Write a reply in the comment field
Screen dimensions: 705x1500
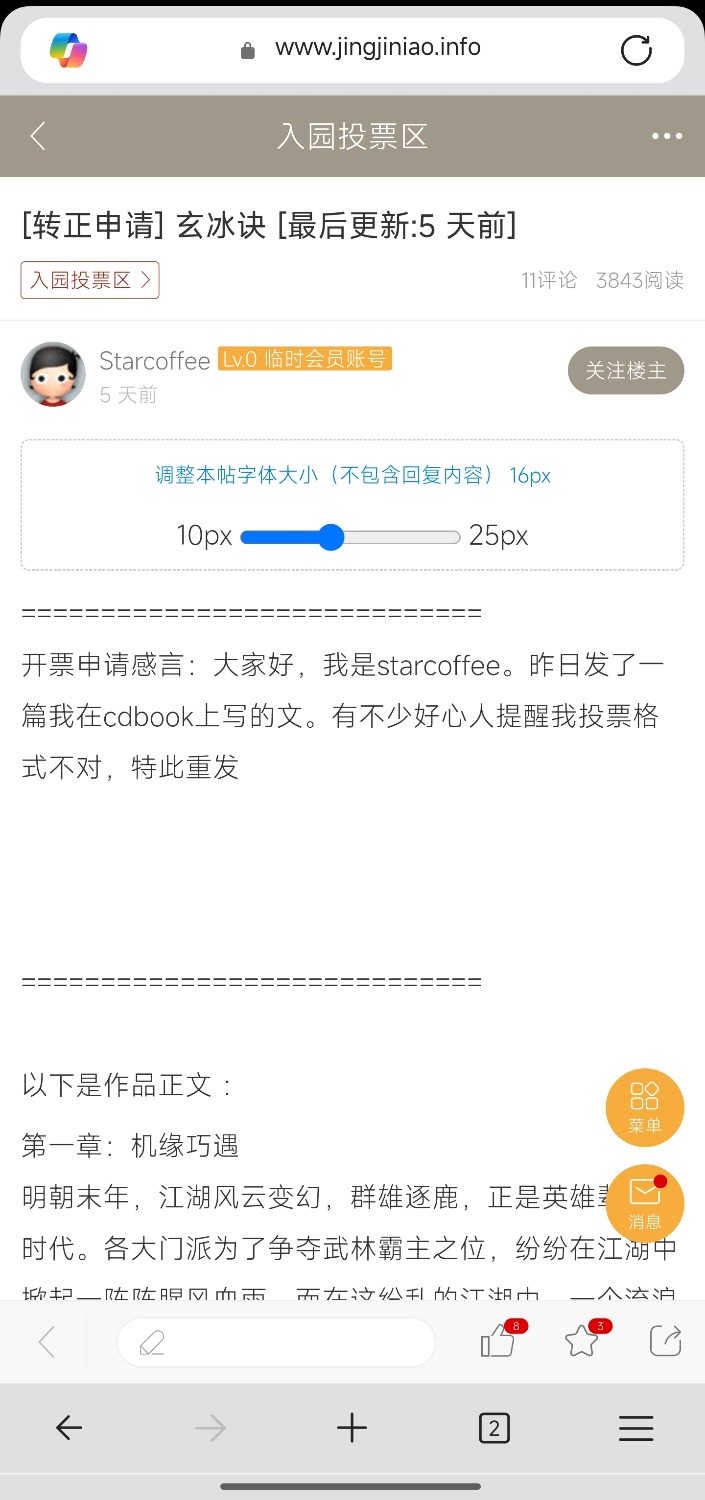(x=276, y=1342)
